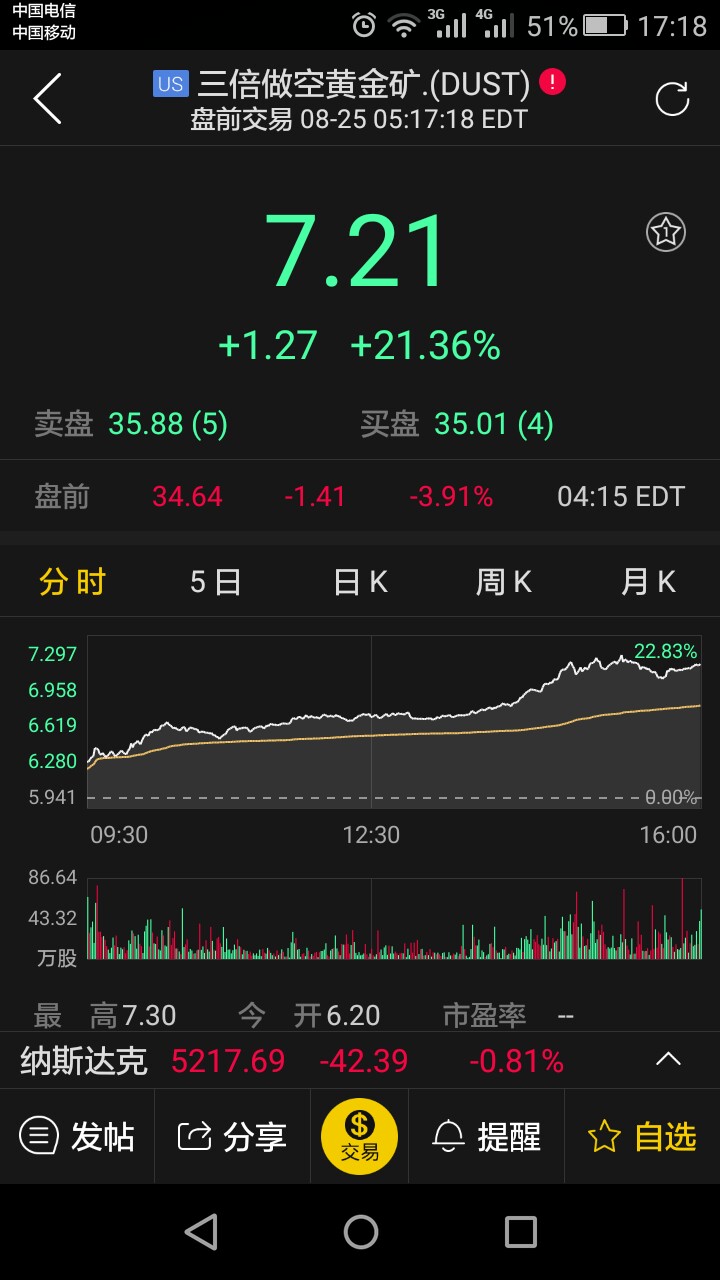This screenshot has width=720, height=1280.
Task: Tap the red warning icon beside DUST
Action: pos(552,82)
